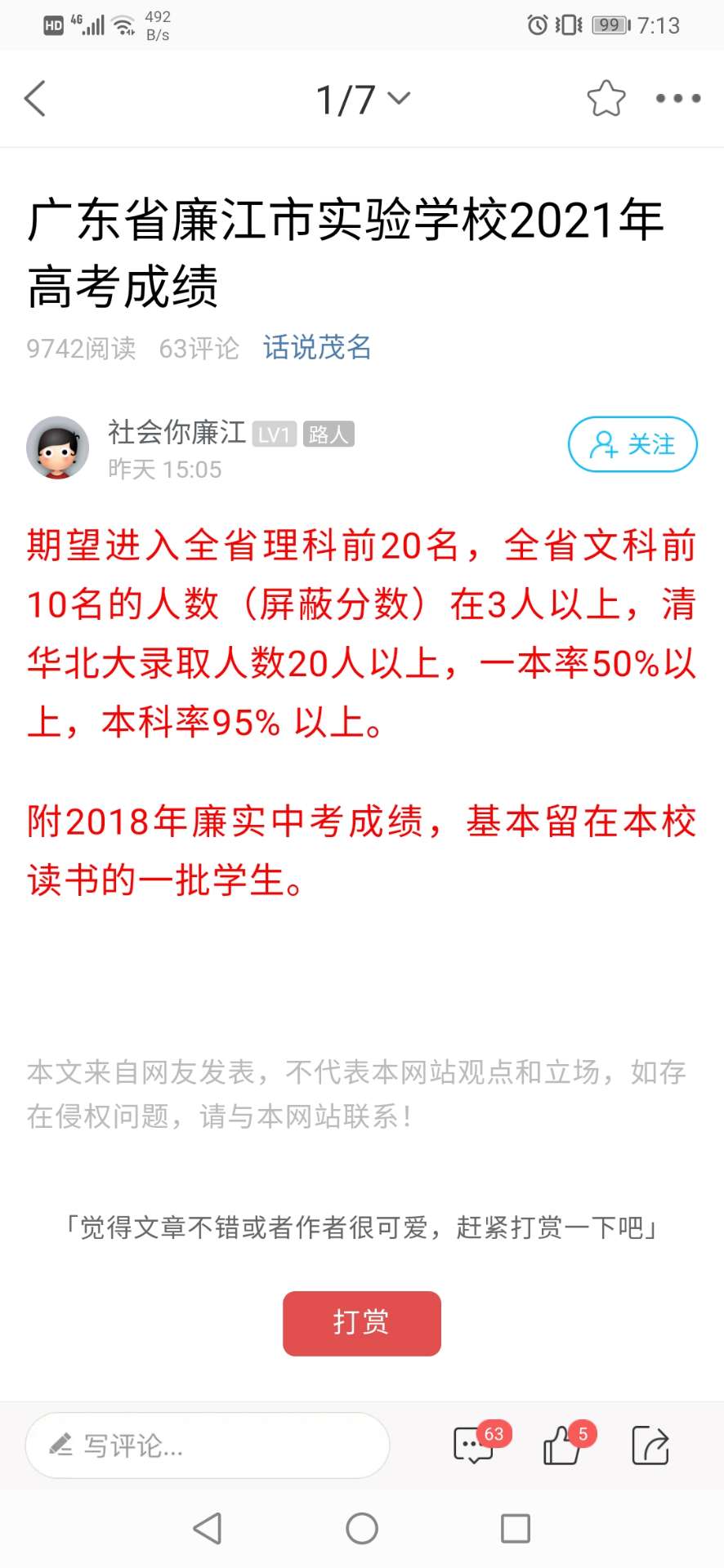Expand the 1/7 page dropdown

(363, 99)
